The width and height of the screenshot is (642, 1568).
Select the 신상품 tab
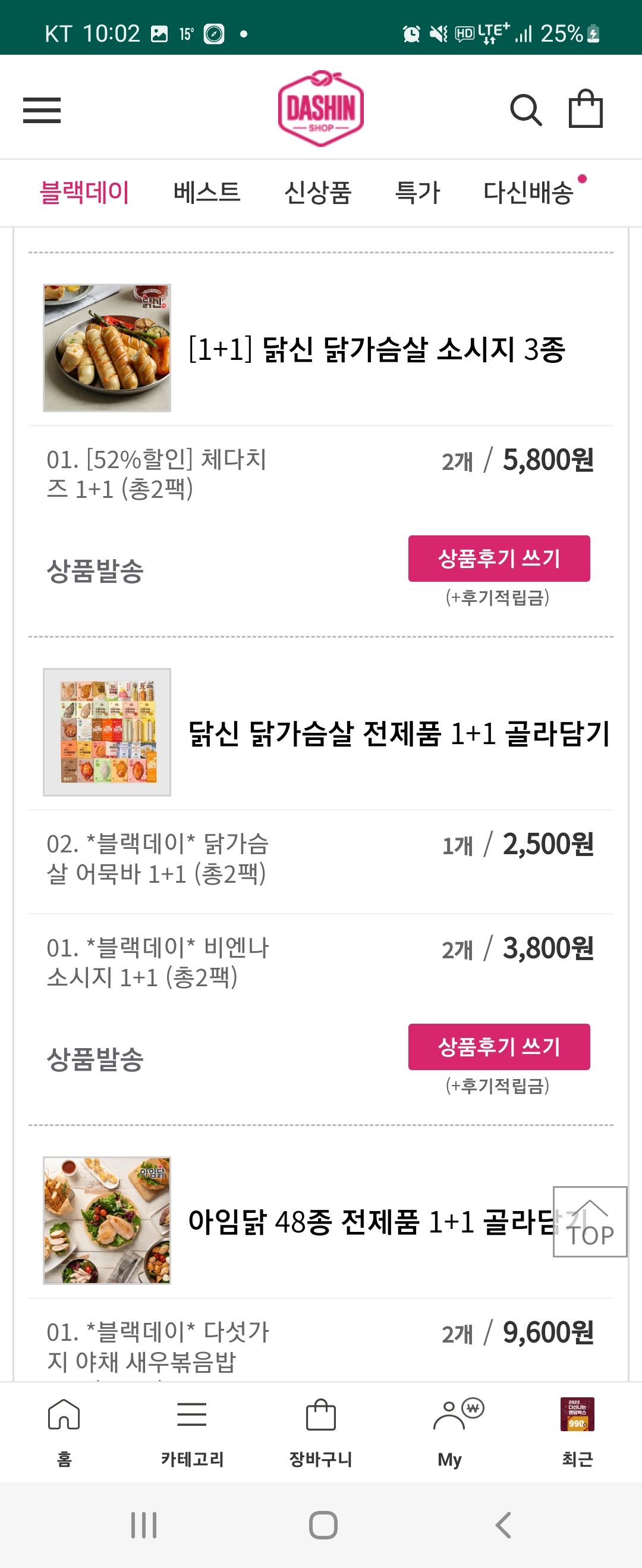point(317,192)
